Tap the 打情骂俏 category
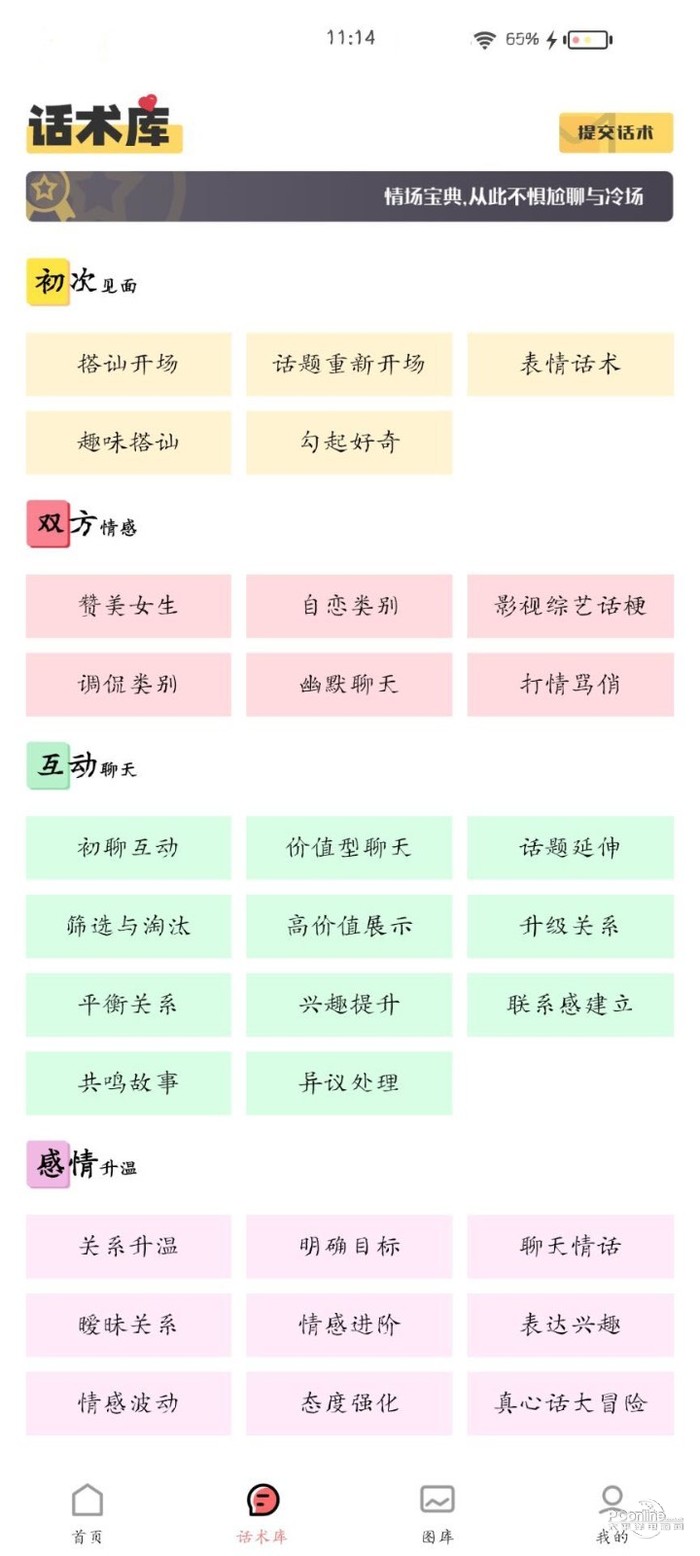This screenshot has width=700, height=1556. (570, 684)
